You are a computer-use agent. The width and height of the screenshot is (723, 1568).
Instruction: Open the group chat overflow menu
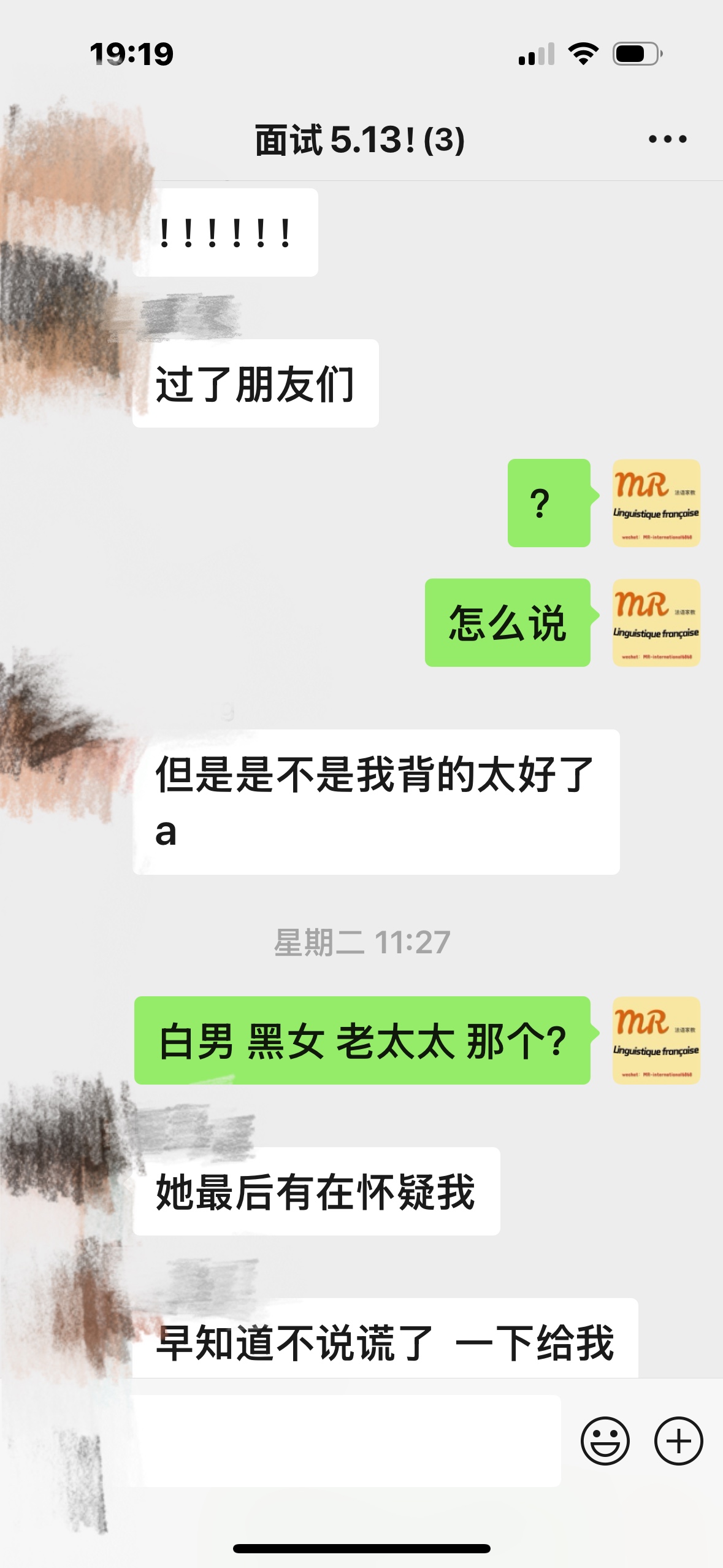point(667,139)
